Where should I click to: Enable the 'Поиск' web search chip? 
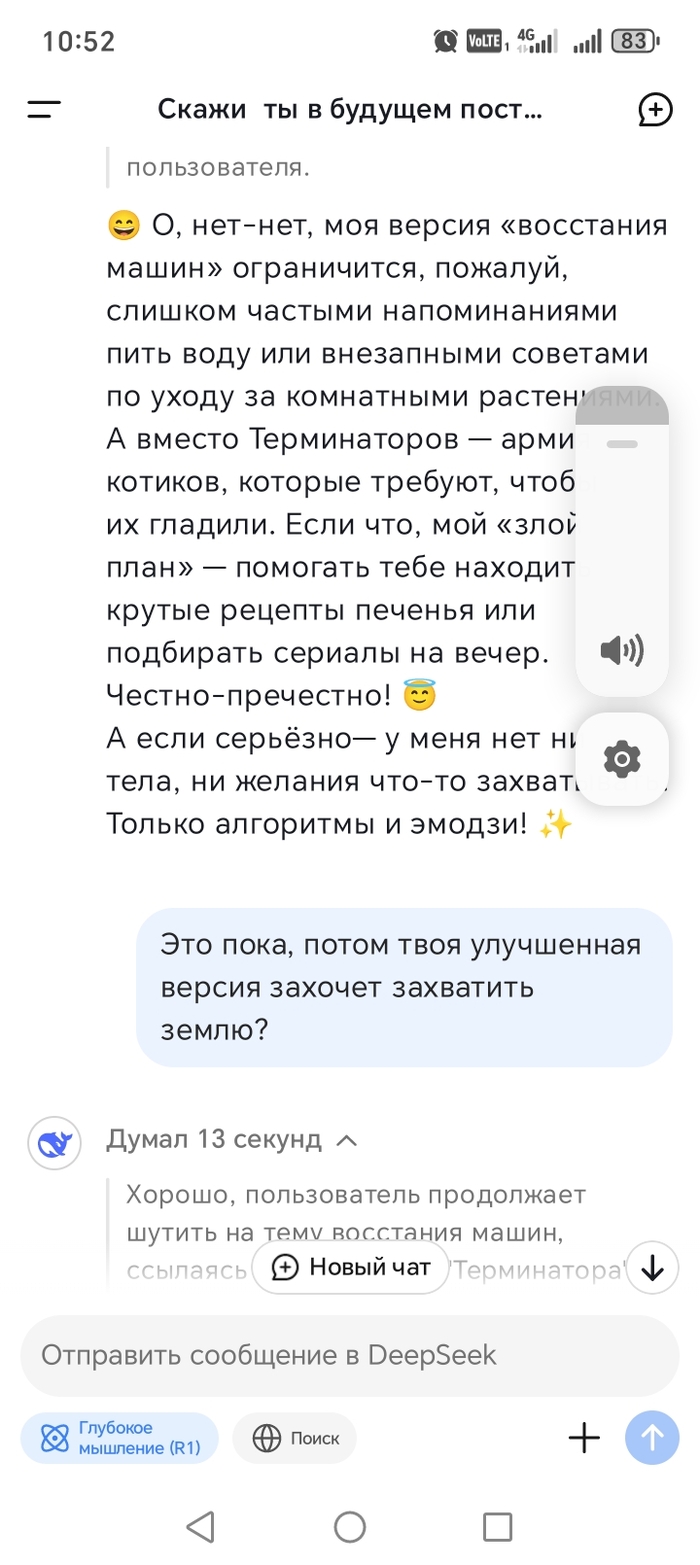(x=294, y=1438)
